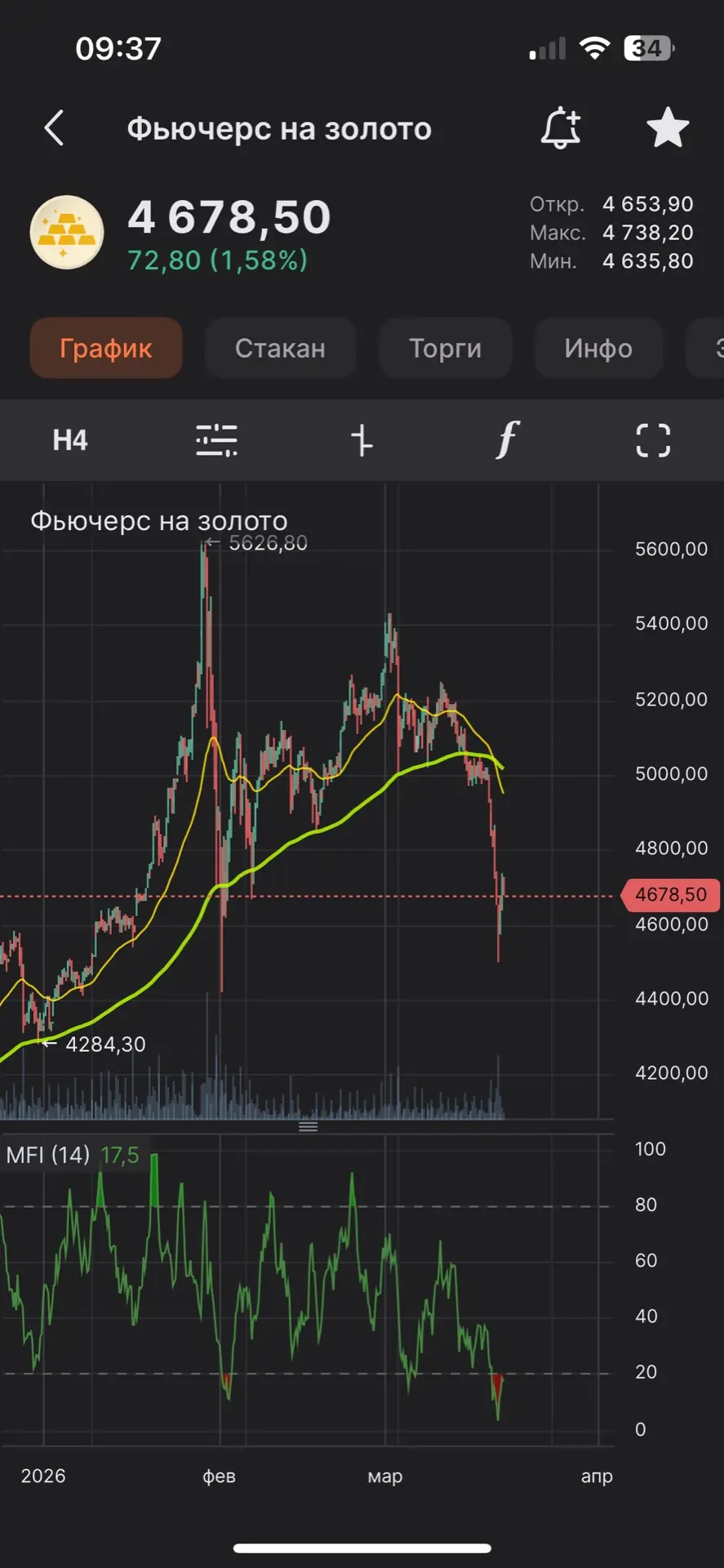Viewport: 724px width, 1568px height.
Task: Tap the MFI (14) indicator label
Action: (x=48, y=1155)
